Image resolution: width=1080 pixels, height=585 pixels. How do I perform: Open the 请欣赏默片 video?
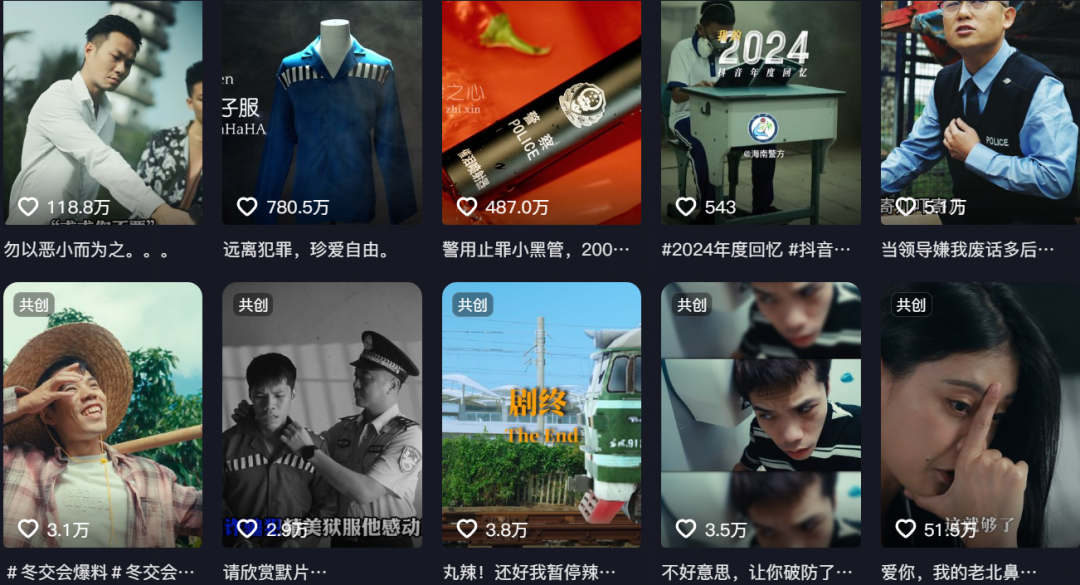pos(321,414)
